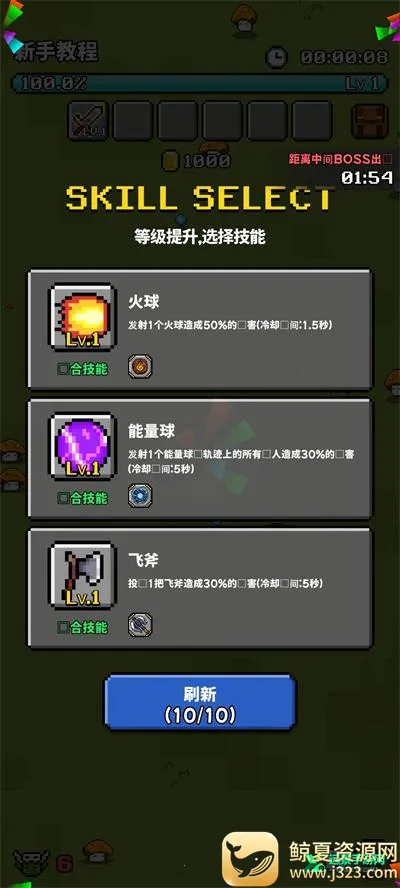Image resolution: width=400 pixels, height=888 pixels.
Task: Pick the 飞斧 flying axe skill card
Action: pos(200,588)
